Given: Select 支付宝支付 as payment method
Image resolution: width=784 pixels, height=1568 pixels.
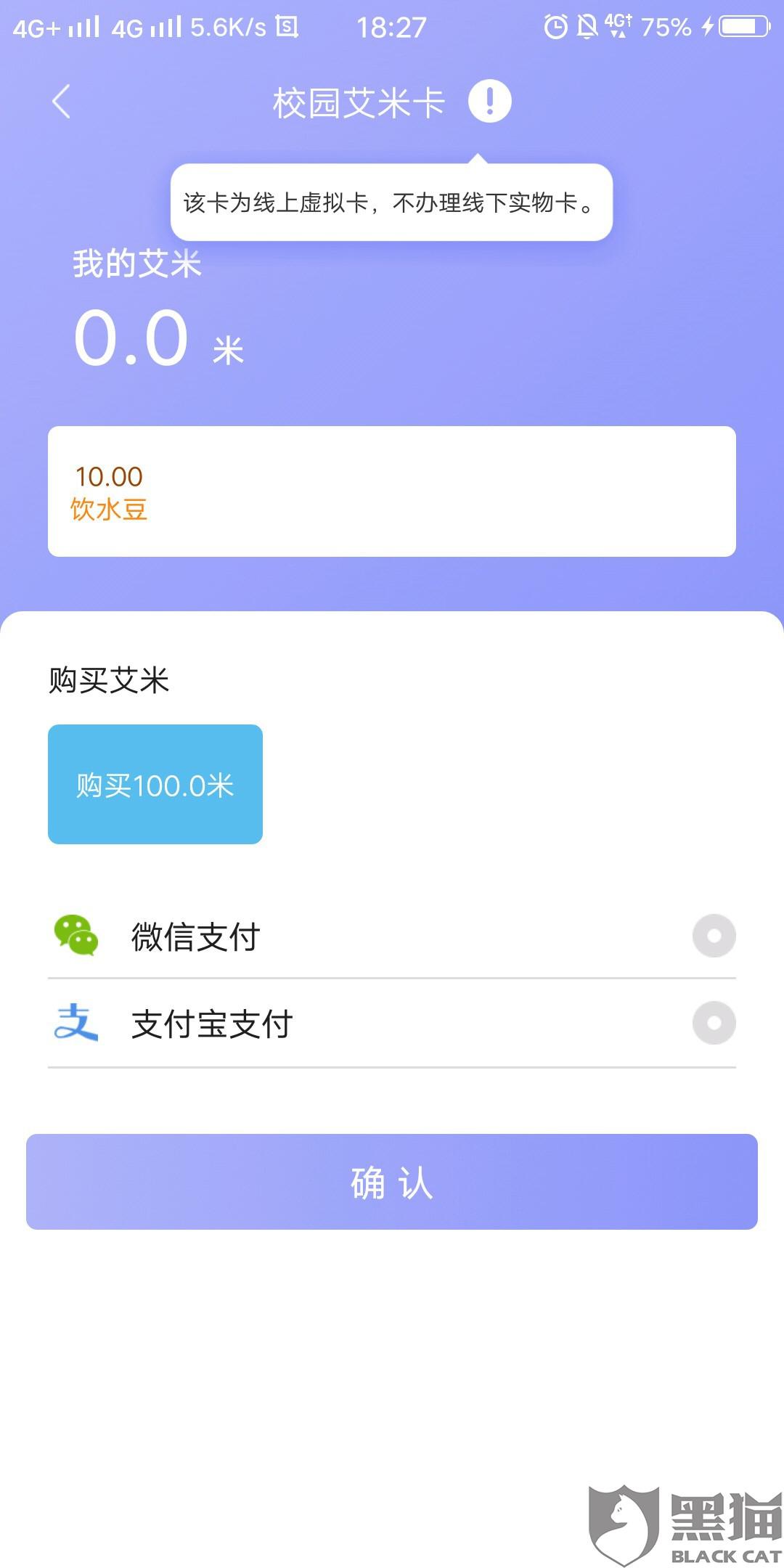Looking at the screenshot, I should (392, 1024).
